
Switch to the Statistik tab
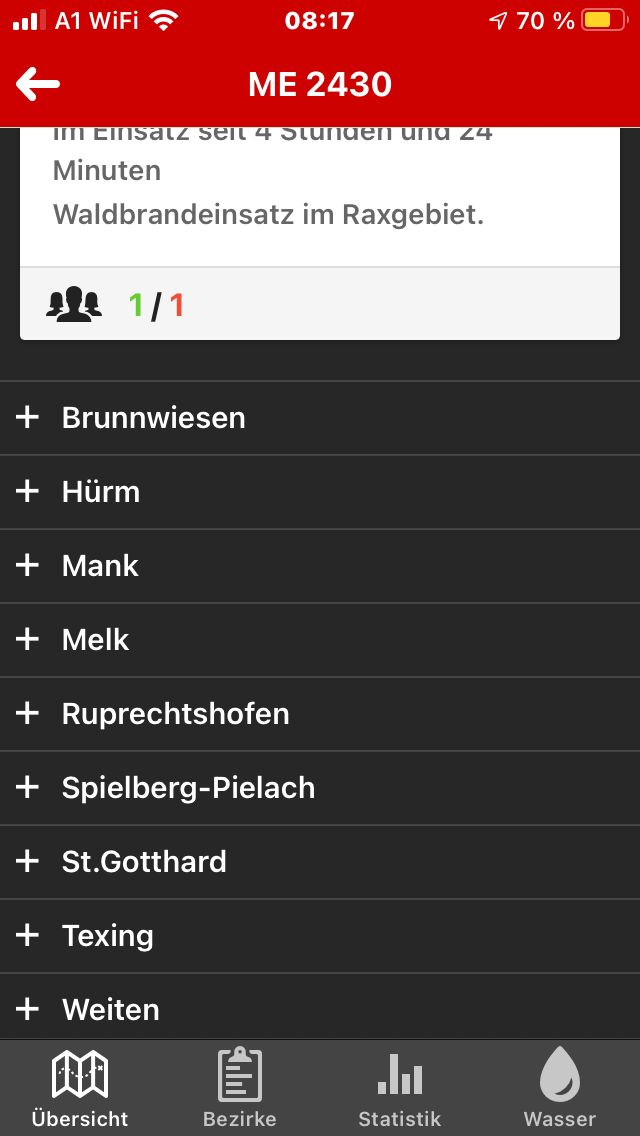tap(399, 1088)
